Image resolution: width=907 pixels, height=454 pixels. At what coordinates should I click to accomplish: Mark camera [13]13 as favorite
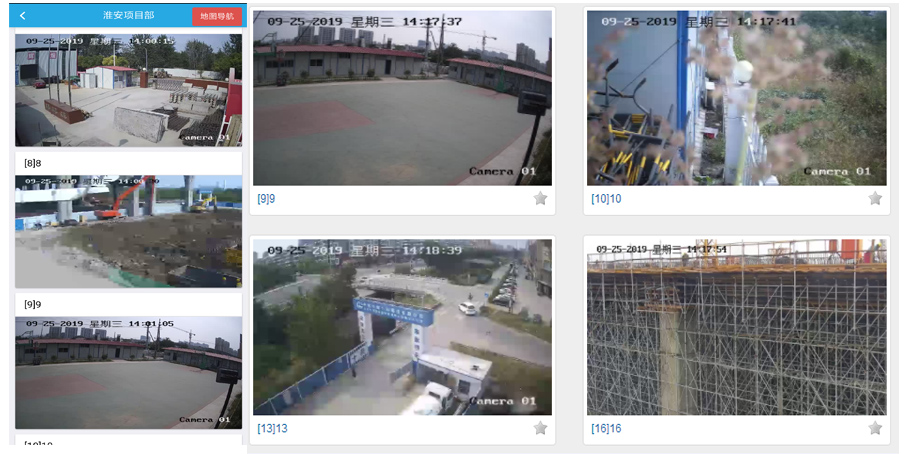(541, 428)
